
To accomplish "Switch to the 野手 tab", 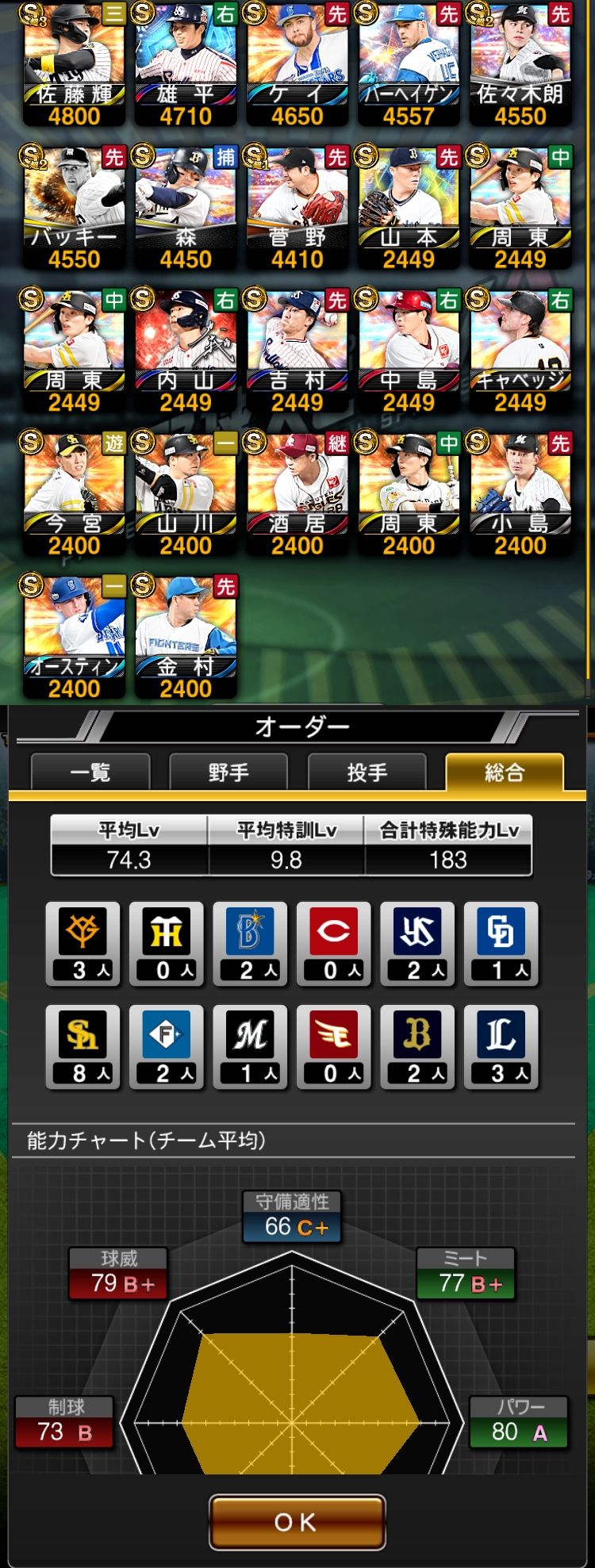I will pos(228,772).
